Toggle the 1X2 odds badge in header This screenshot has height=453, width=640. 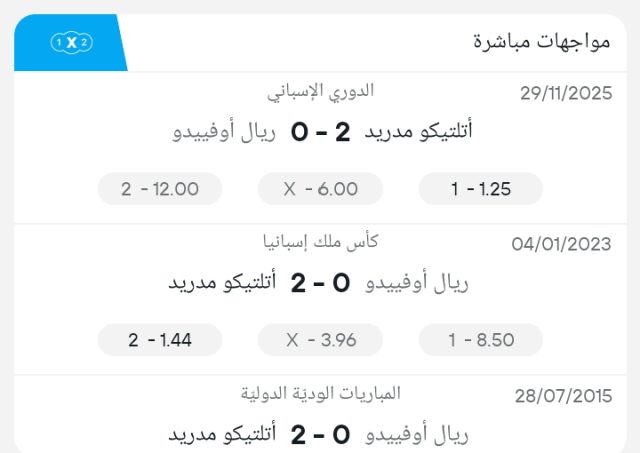pyautogui.click(x=71, y=42)
